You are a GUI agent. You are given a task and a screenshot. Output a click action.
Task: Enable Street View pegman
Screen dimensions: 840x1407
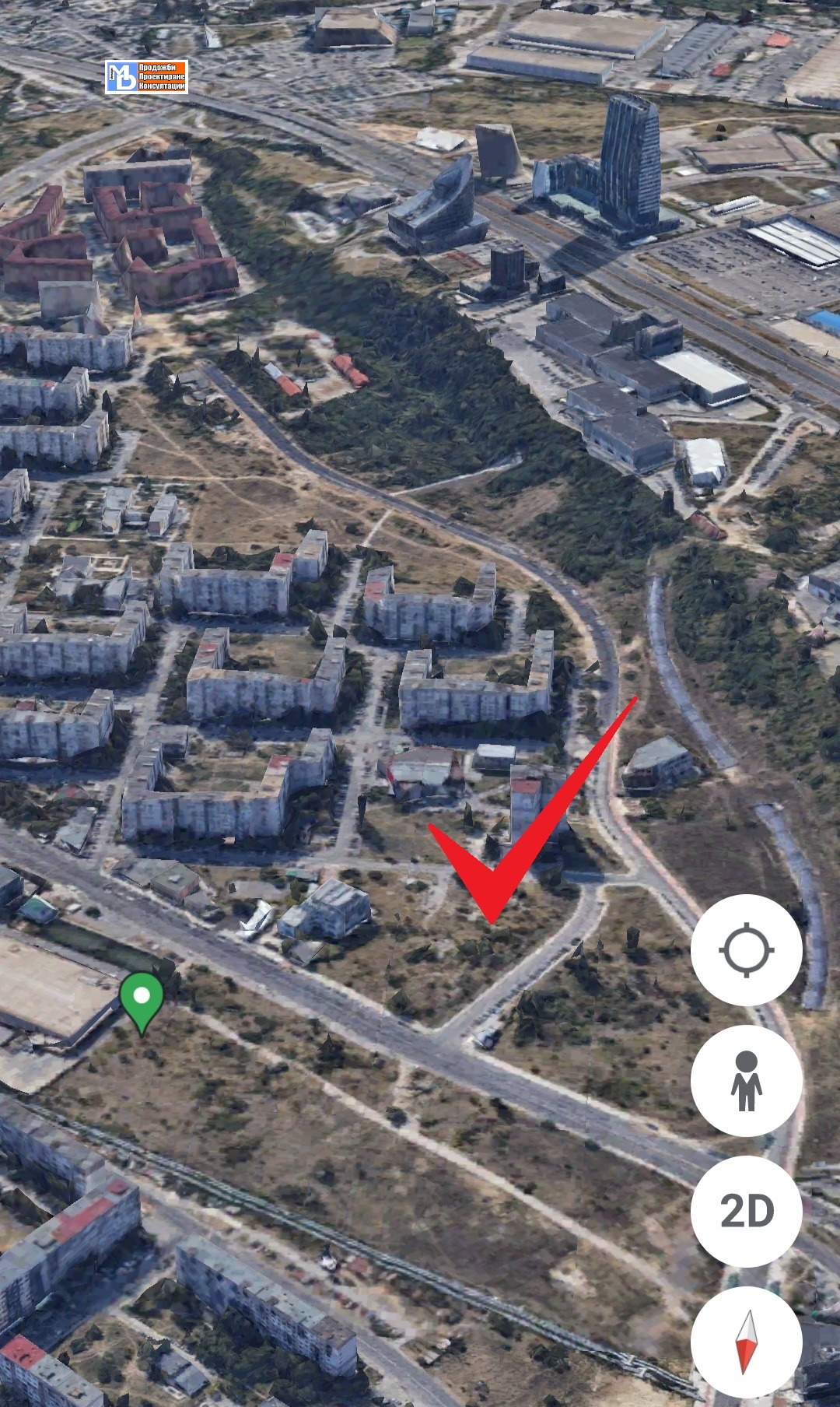(x=746, y=1080)
